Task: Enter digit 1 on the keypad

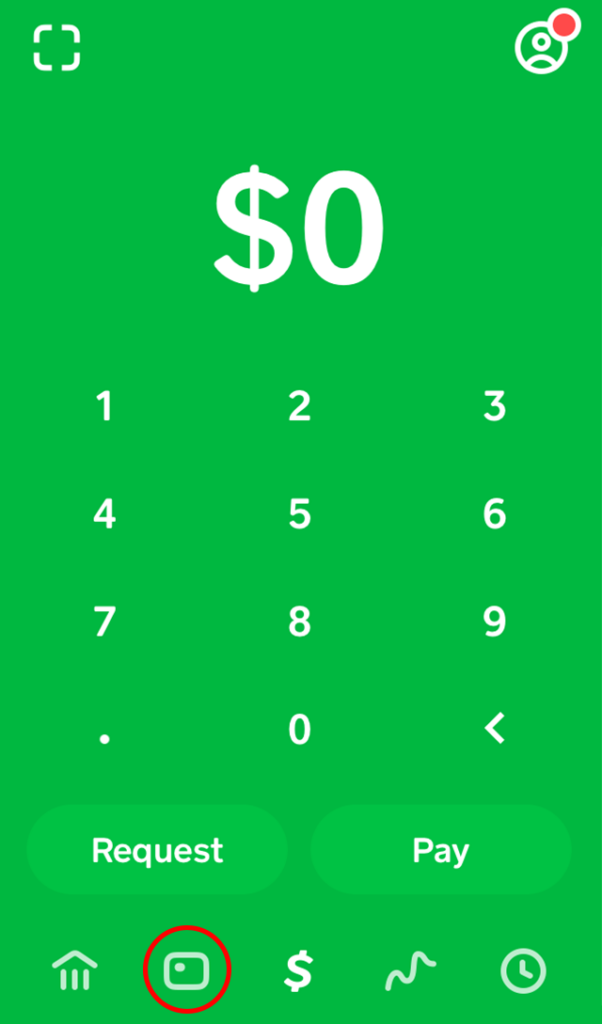Action: tap(104, 407)
